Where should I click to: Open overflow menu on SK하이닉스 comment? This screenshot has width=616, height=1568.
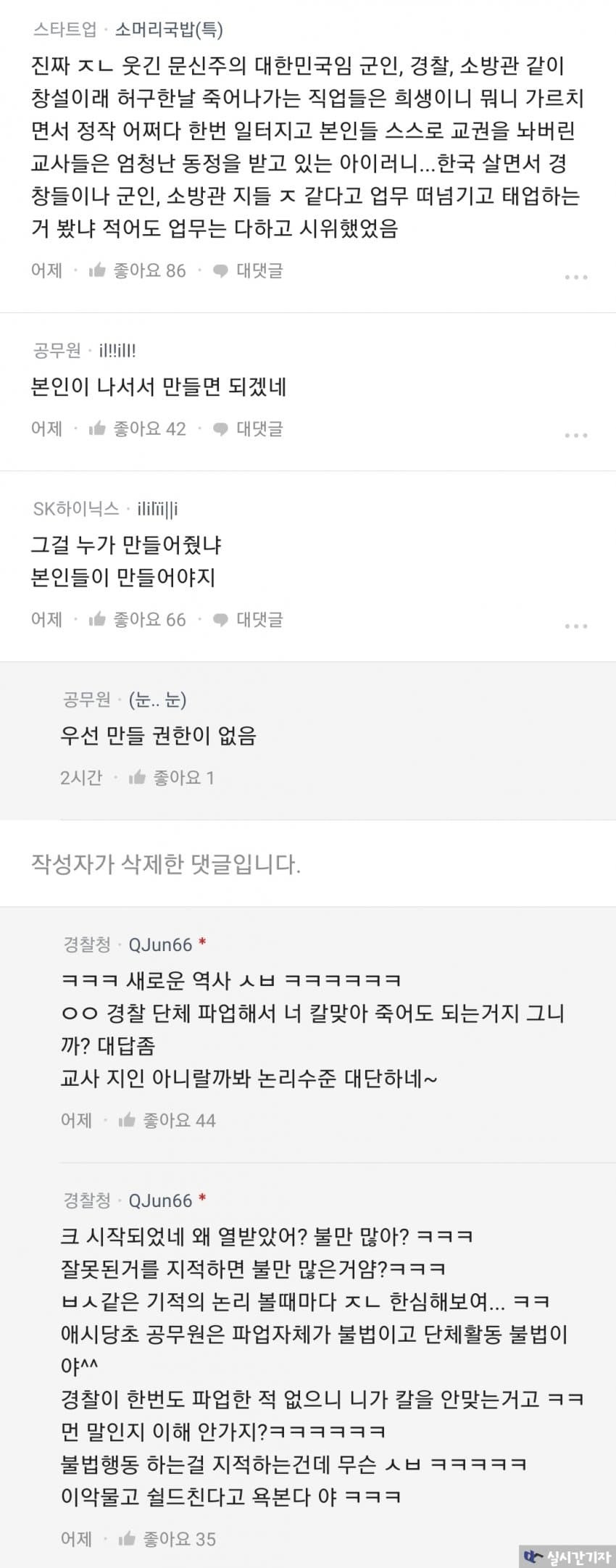click(575, 626)
